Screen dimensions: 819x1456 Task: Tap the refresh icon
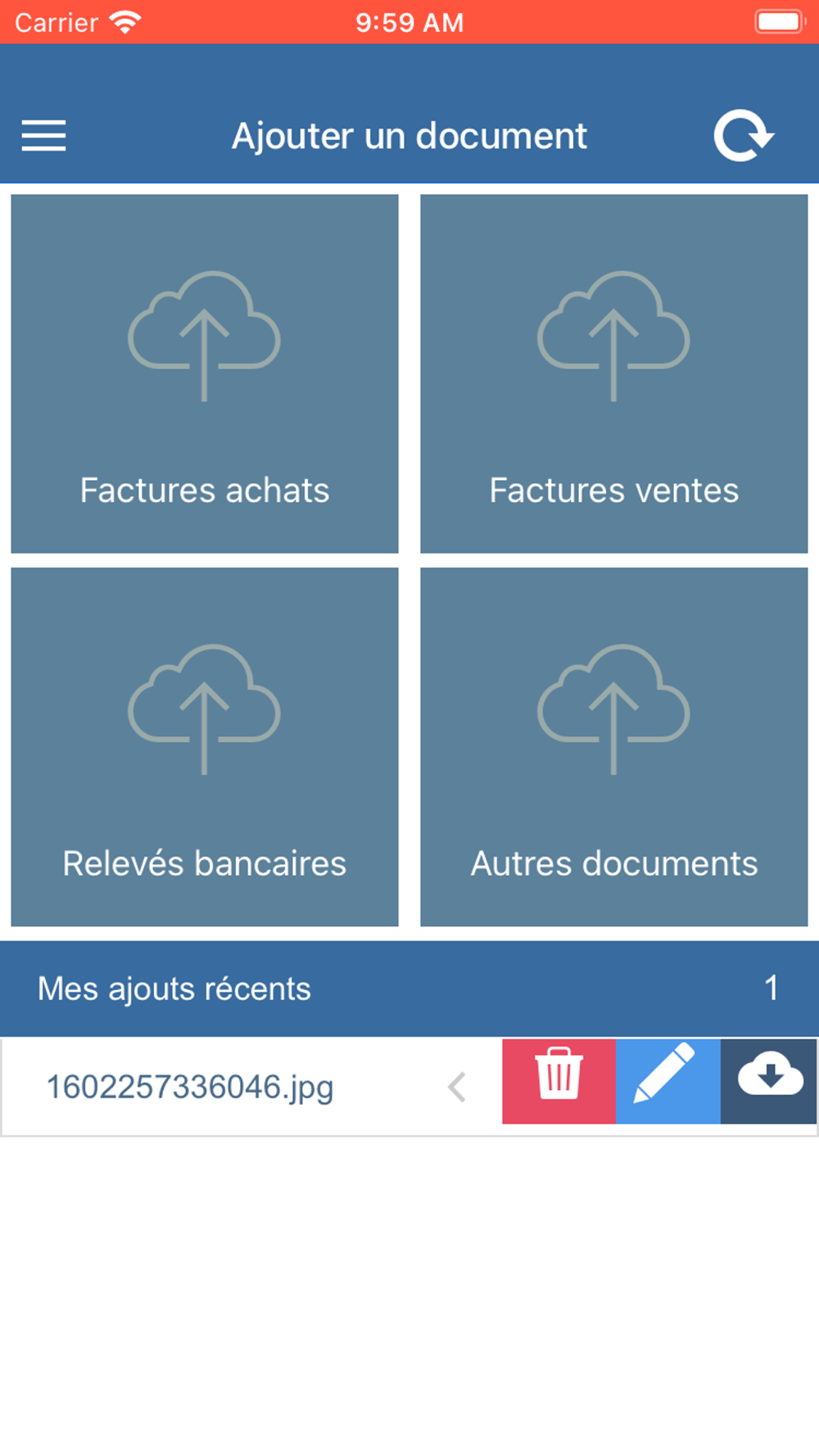(x=744, y=135)
